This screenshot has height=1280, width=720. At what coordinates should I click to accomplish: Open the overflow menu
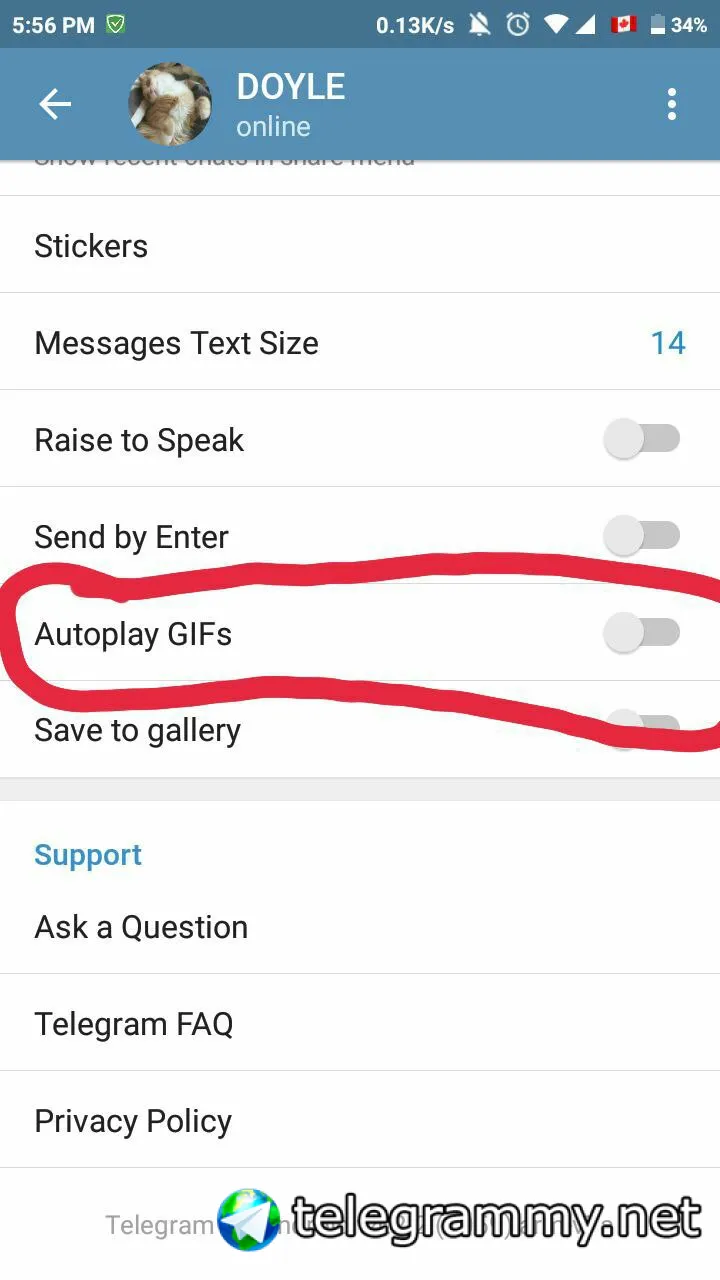[672, 104]
